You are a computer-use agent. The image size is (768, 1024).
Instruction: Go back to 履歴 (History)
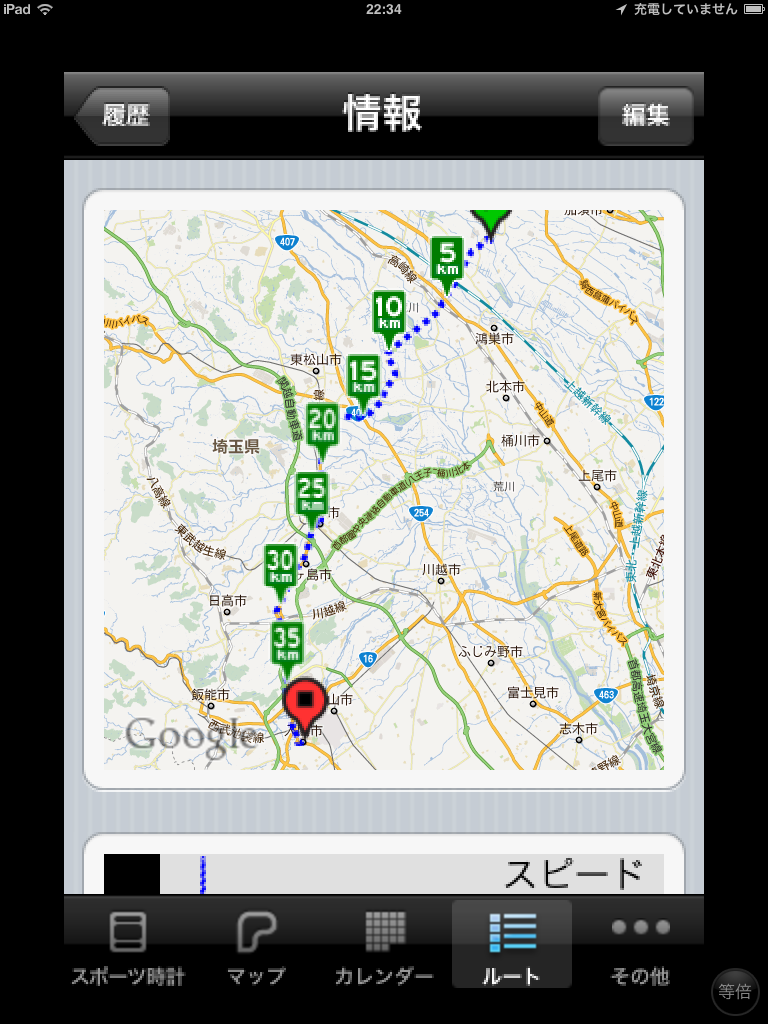(123, 116)
